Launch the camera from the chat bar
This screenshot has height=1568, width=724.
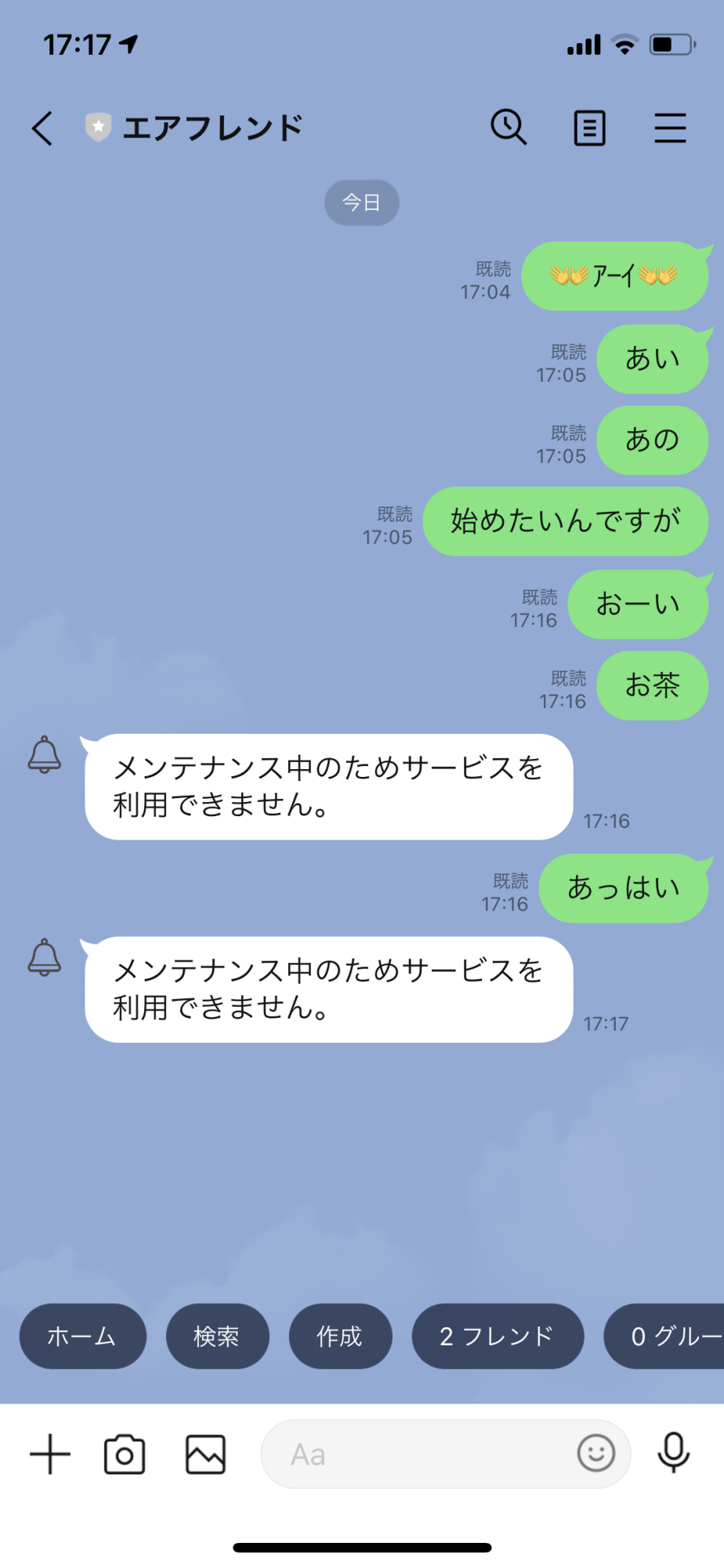click(x=125, y=1454)
